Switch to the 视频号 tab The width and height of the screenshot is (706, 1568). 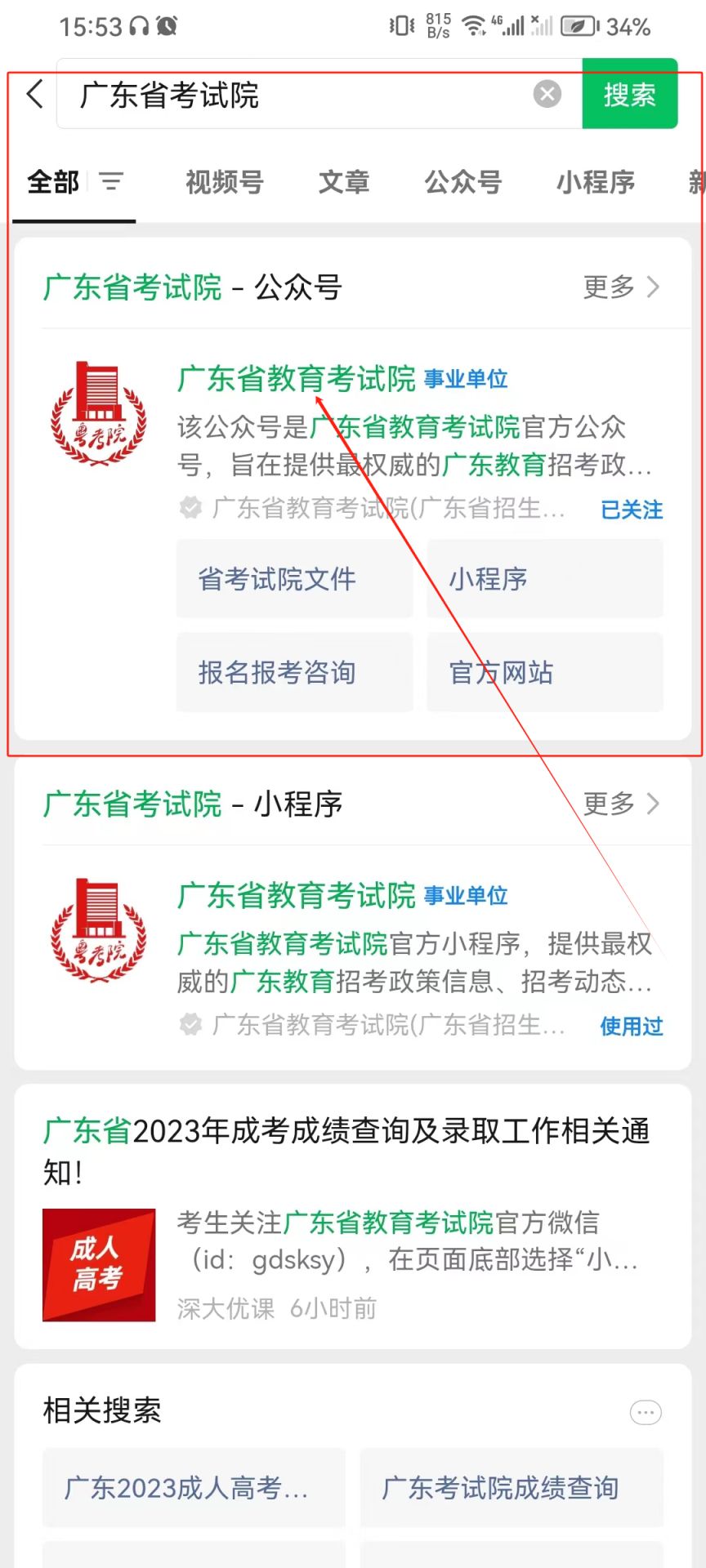click(x=225, y=182)
